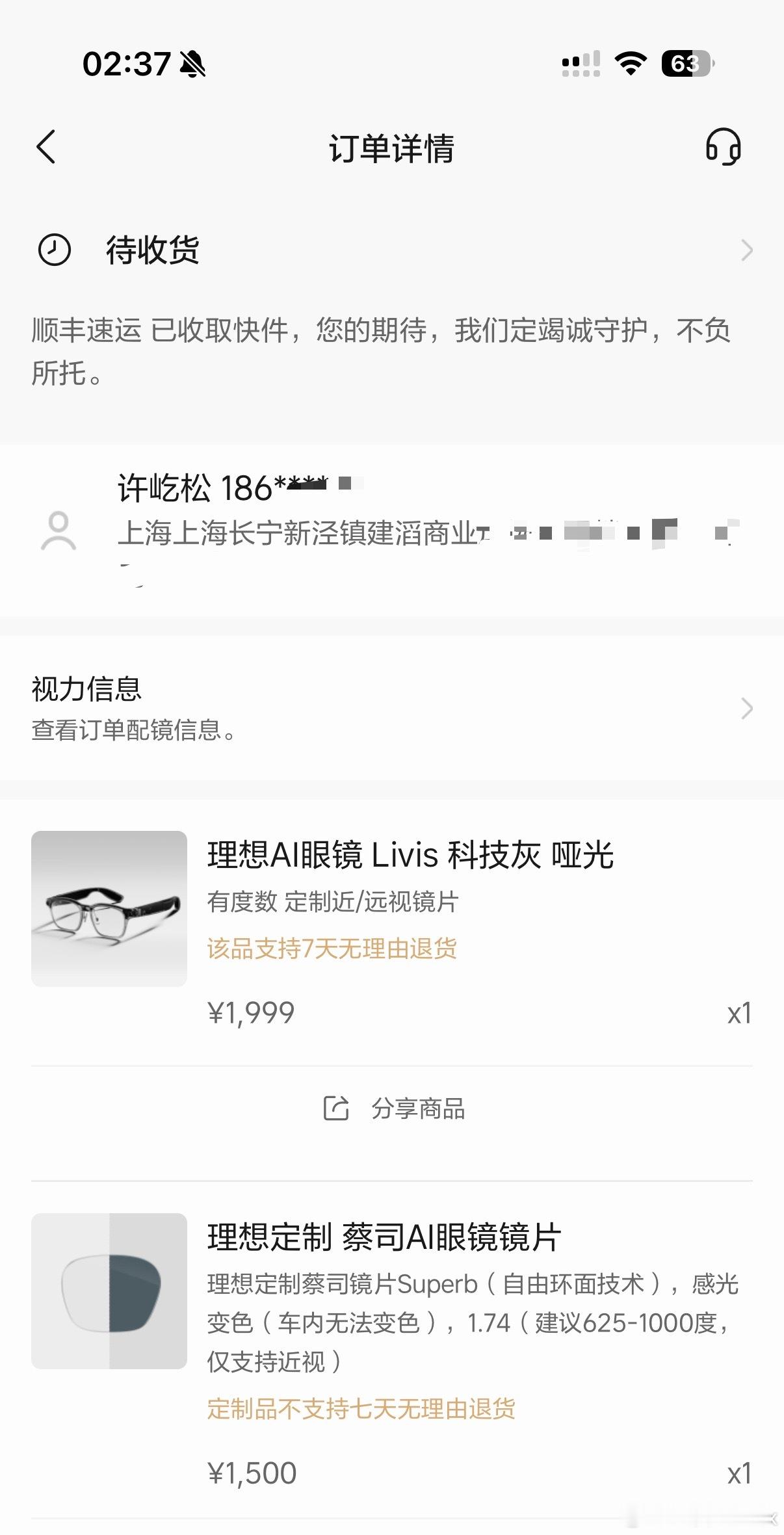Tap the ¥1,999 price label

coord(250,1012)
